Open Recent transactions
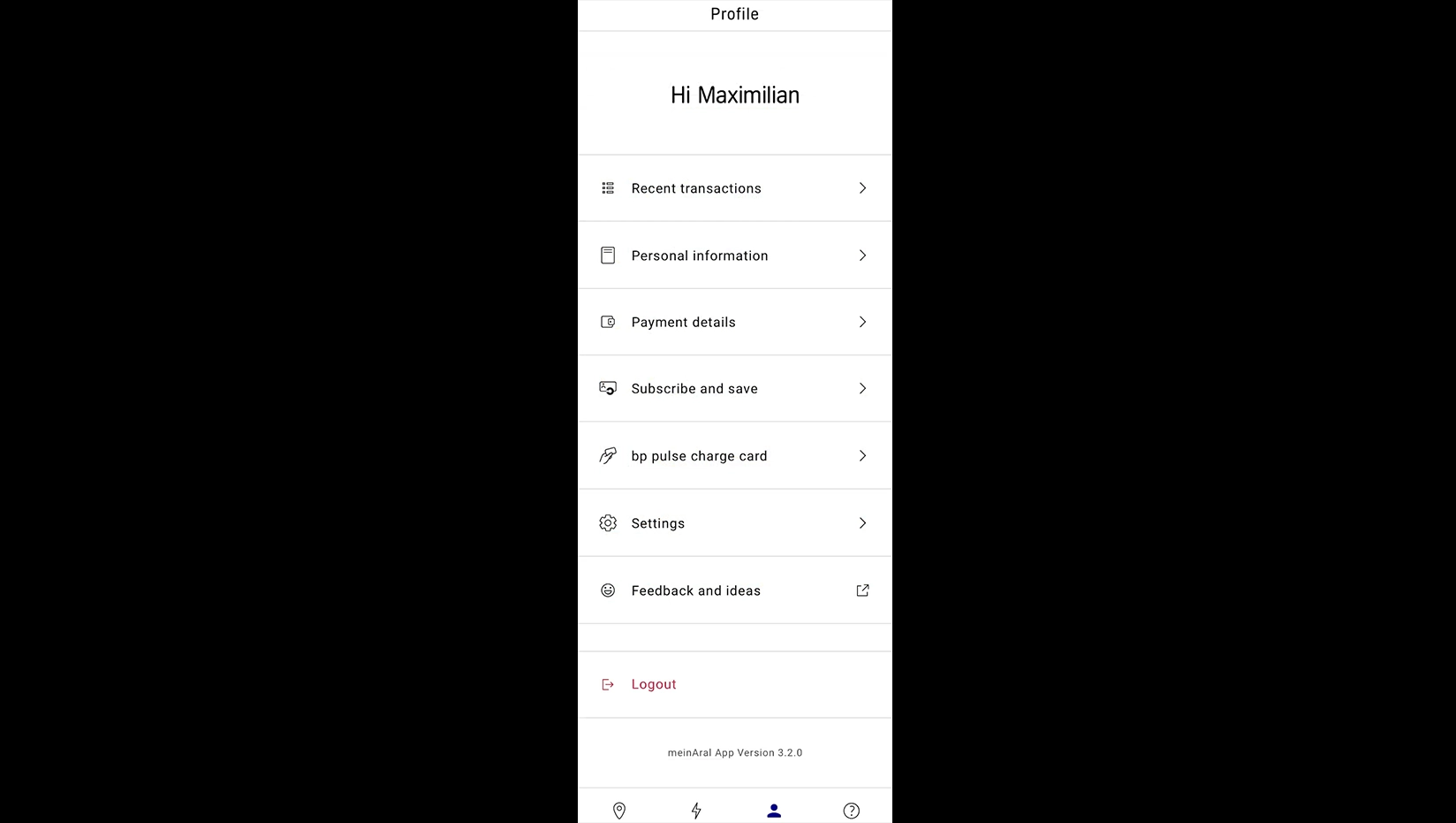Image resolution: width=1456 pixels, height=823 pixels. (x=734, y=188)
